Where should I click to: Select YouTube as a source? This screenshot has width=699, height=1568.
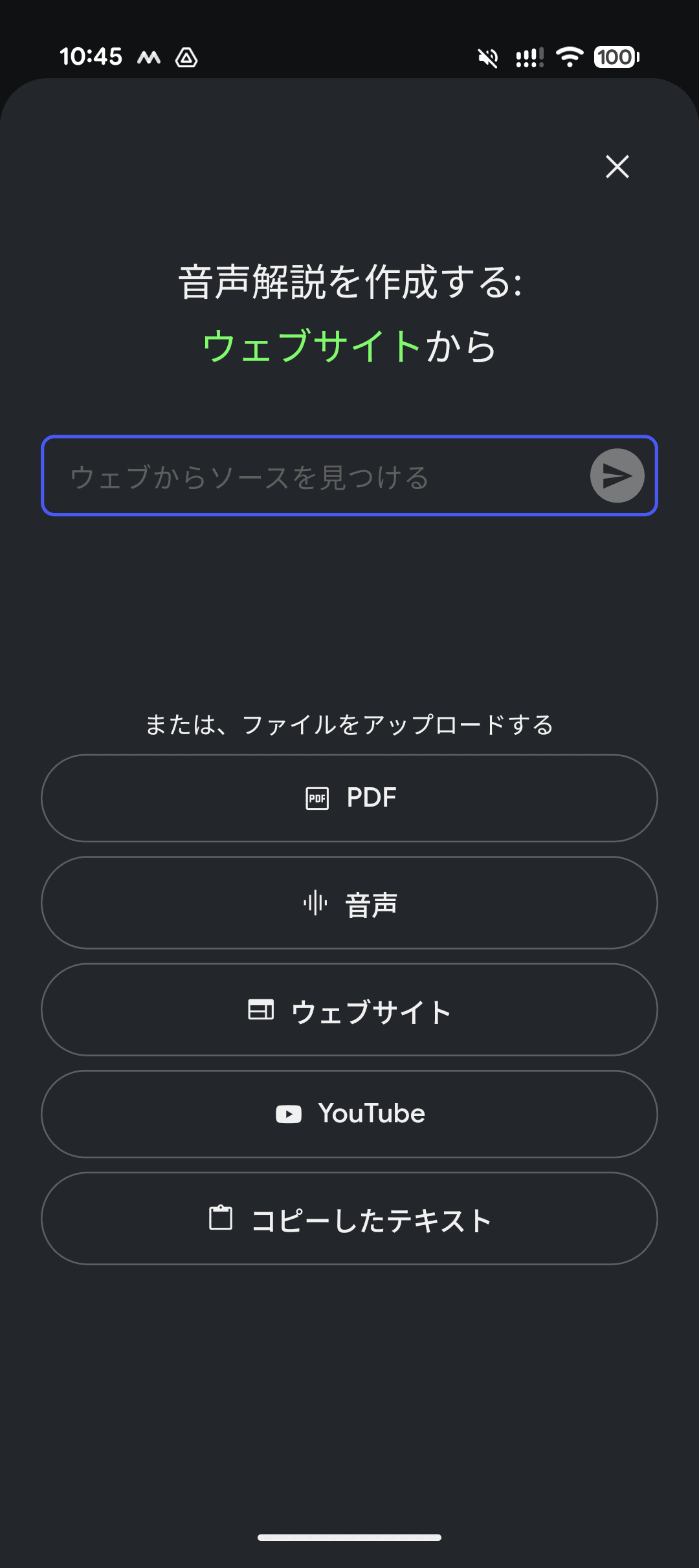[x=349, y=1114]
